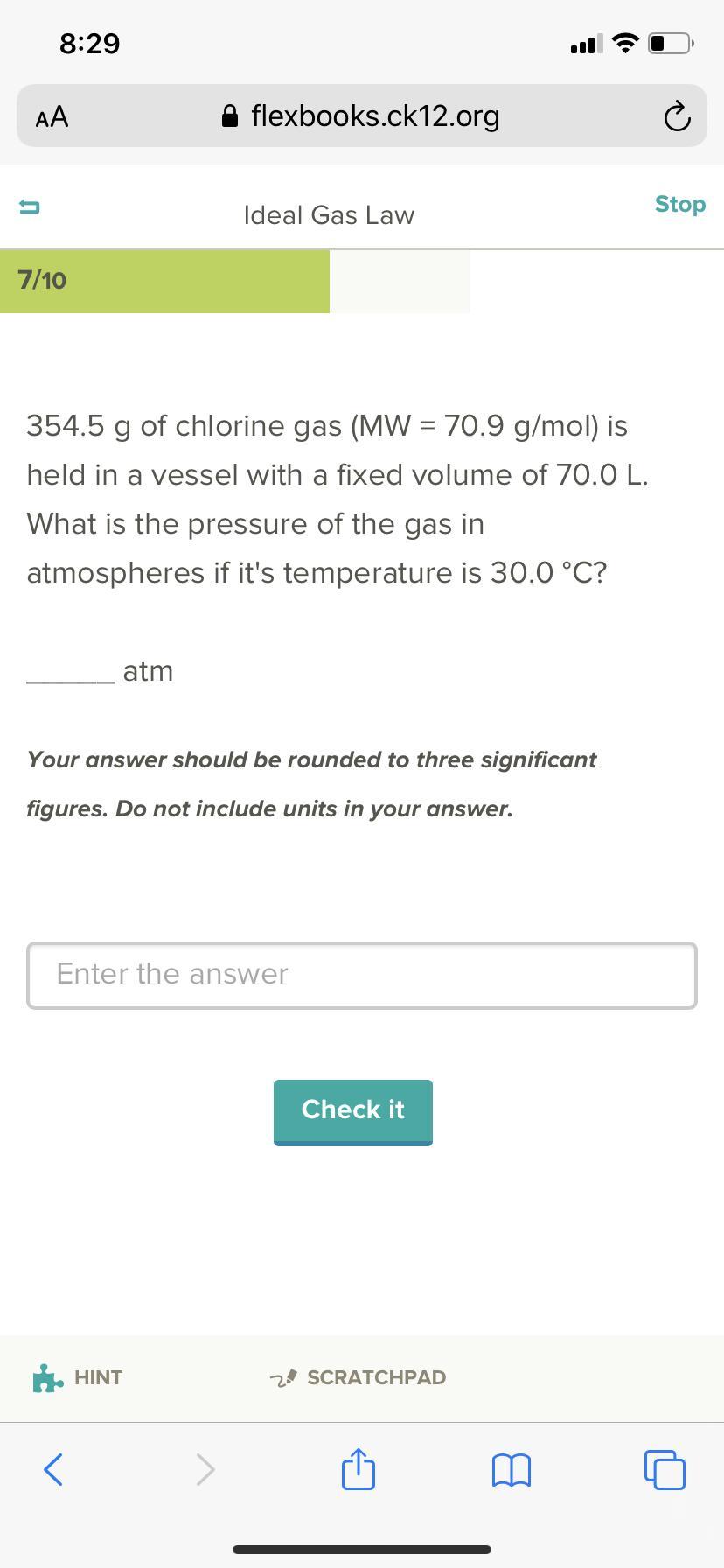This screenshot has width=724, height=1568.
Task: Open the AA text size menu
Action: click(x=52, y=116)
